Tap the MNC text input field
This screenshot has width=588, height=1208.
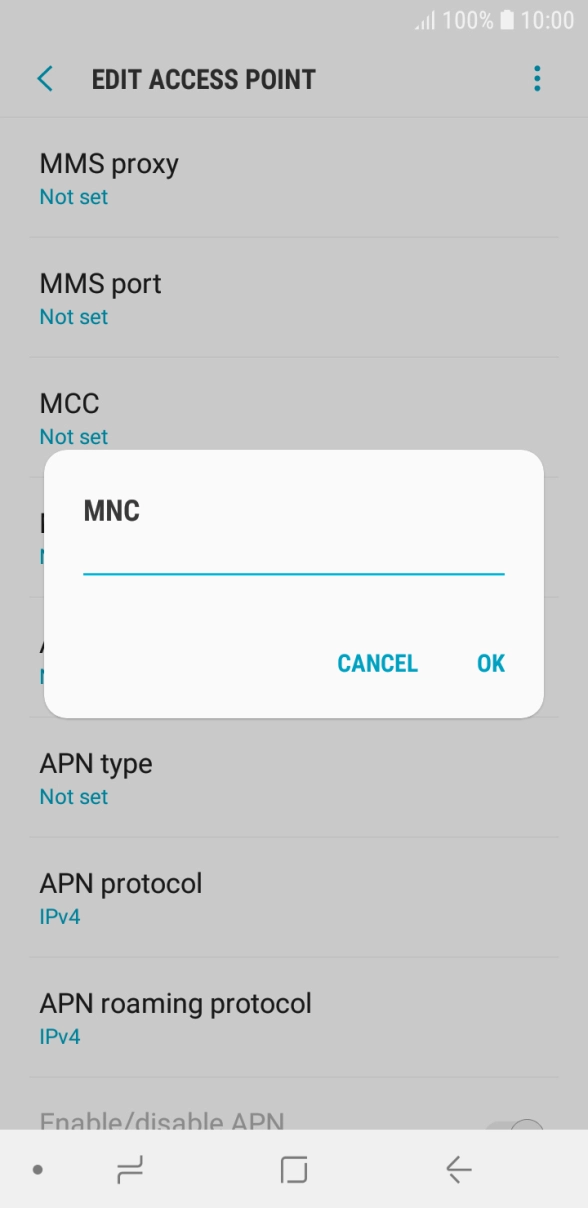point(293,557)
